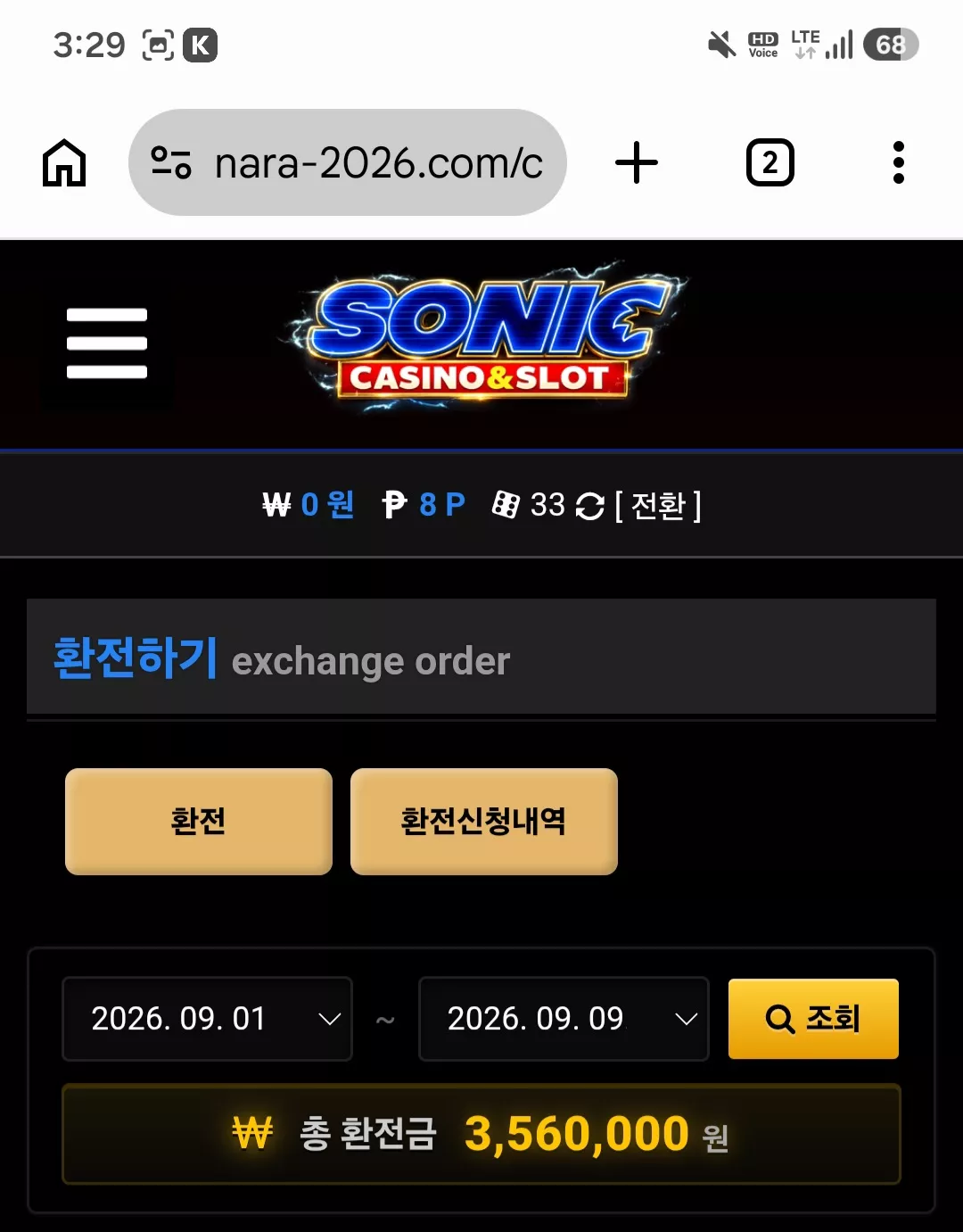This screenshot has width=963, height=1232.
Task: Tap the [전환] convert link
Action: click(x=658, y=506)
